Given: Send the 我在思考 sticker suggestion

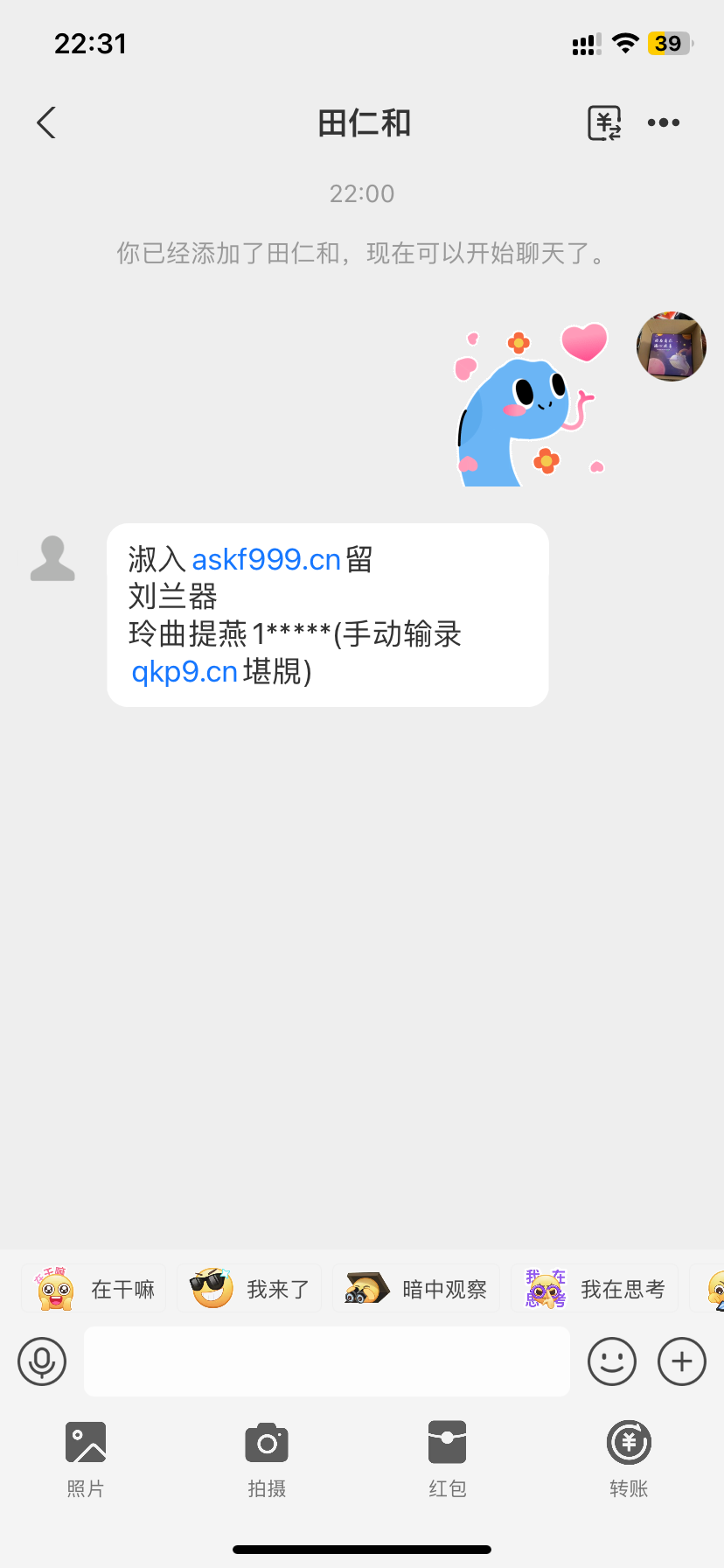Looking at the screenshot, I should pos(595,1289).
